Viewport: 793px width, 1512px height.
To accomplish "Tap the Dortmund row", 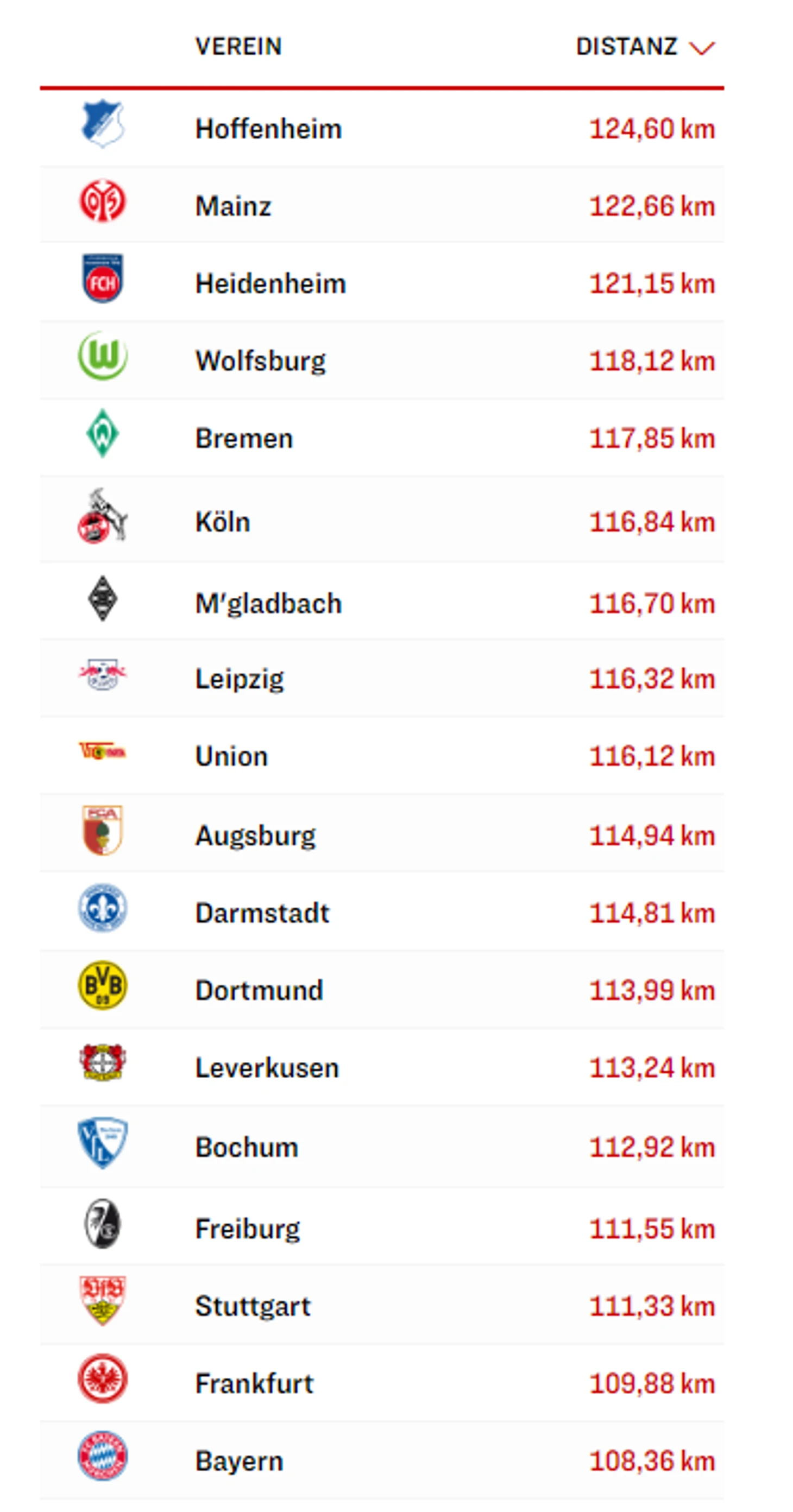I will tap(259, 990).
